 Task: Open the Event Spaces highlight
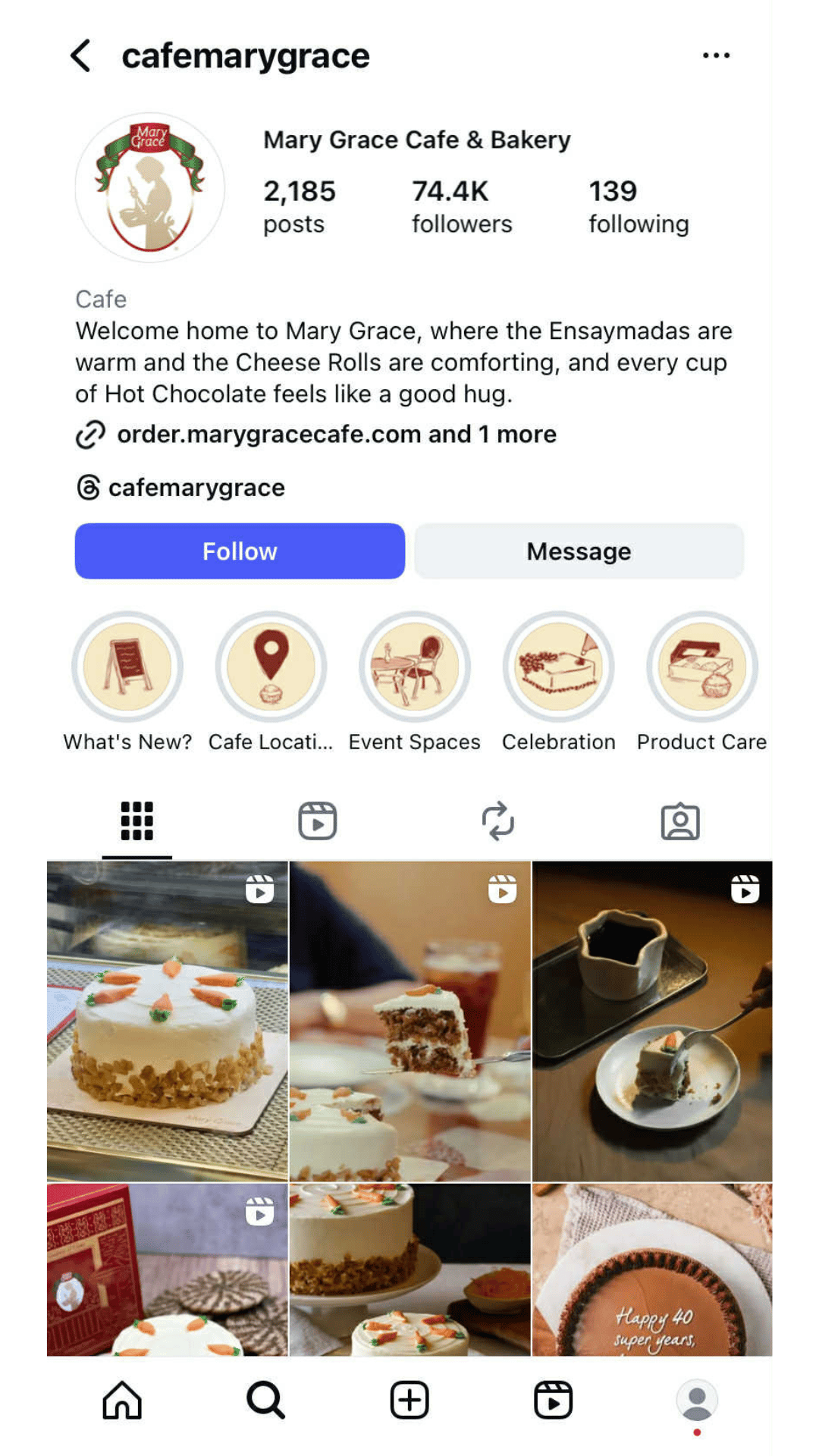[x=415, y=667]
